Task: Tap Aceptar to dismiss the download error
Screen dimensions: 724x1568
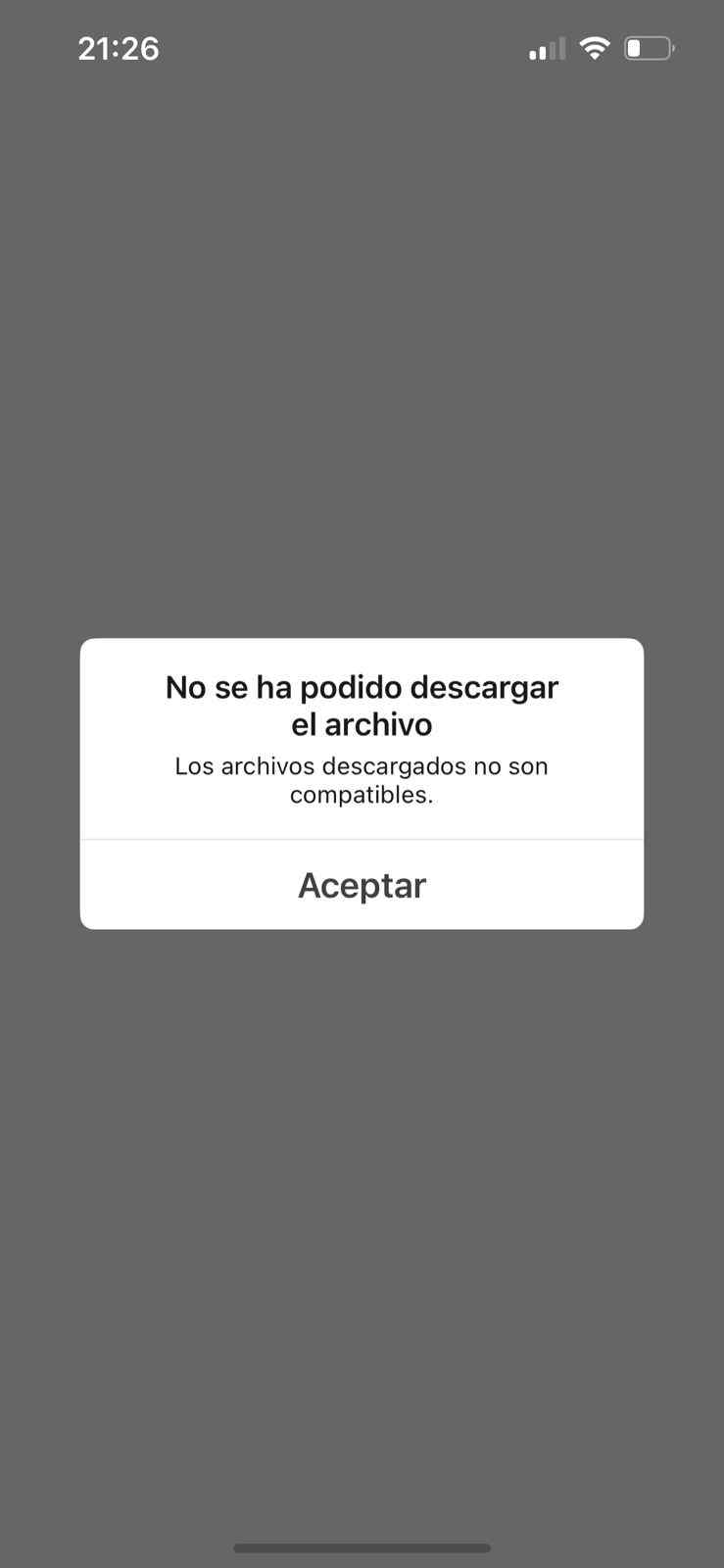Action: 362,885
